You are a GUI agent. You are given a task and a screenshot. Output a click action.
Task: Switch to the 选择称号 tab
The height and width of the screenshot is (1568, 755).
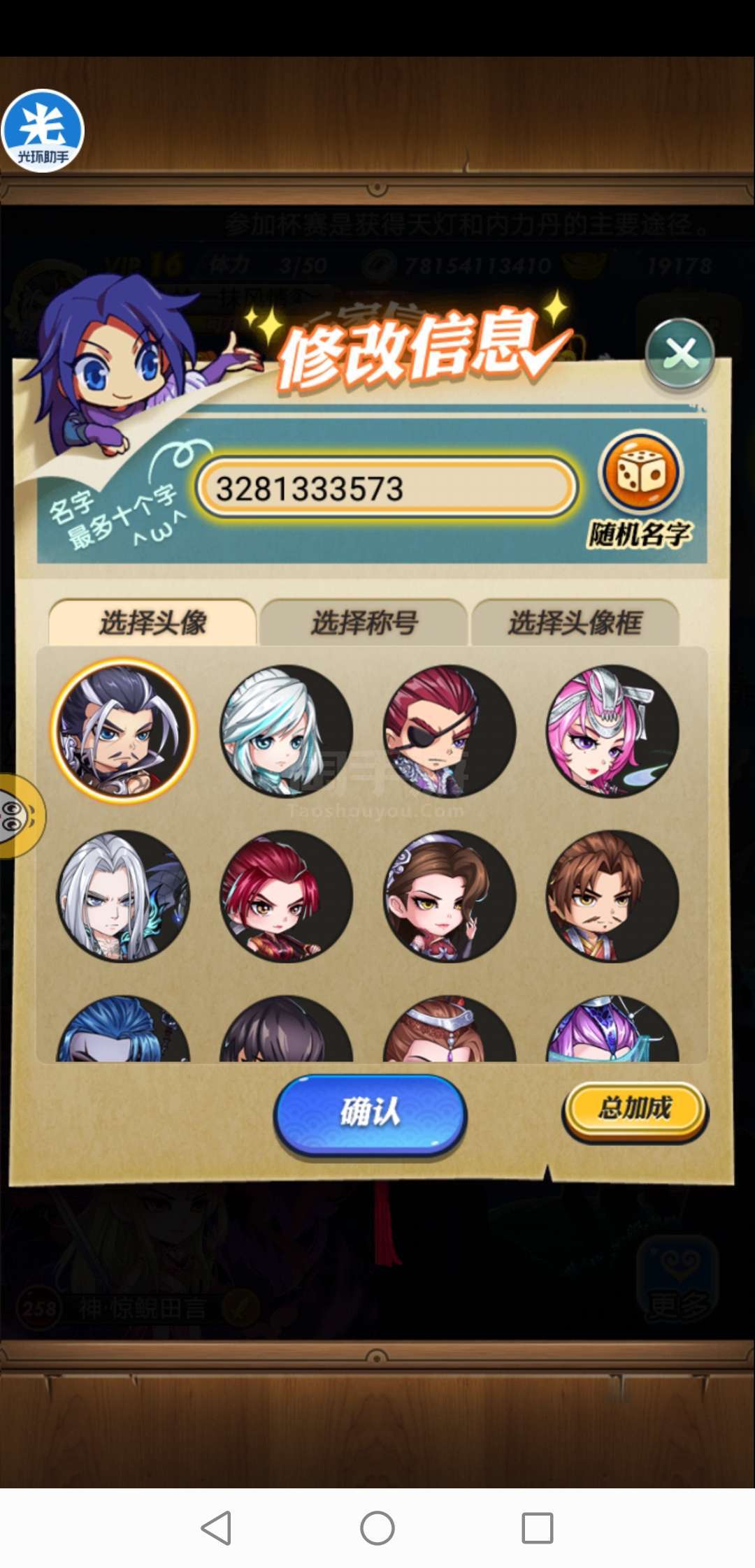click(364, 622)
